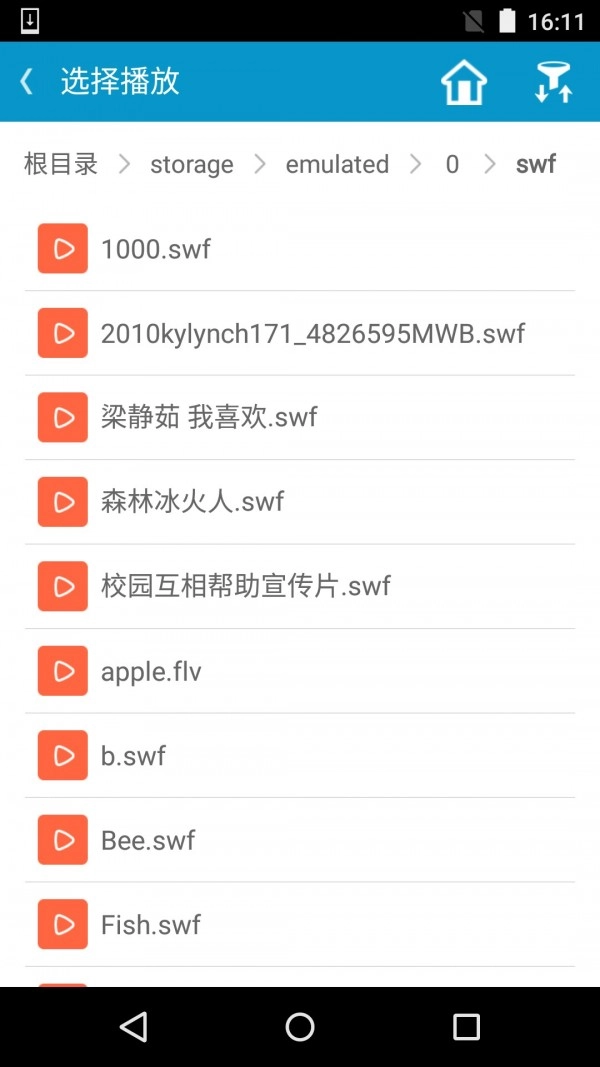Viewport: 600px width, 1067px height.
Task: Choose the b.swf file
Action: coord(133,755)
